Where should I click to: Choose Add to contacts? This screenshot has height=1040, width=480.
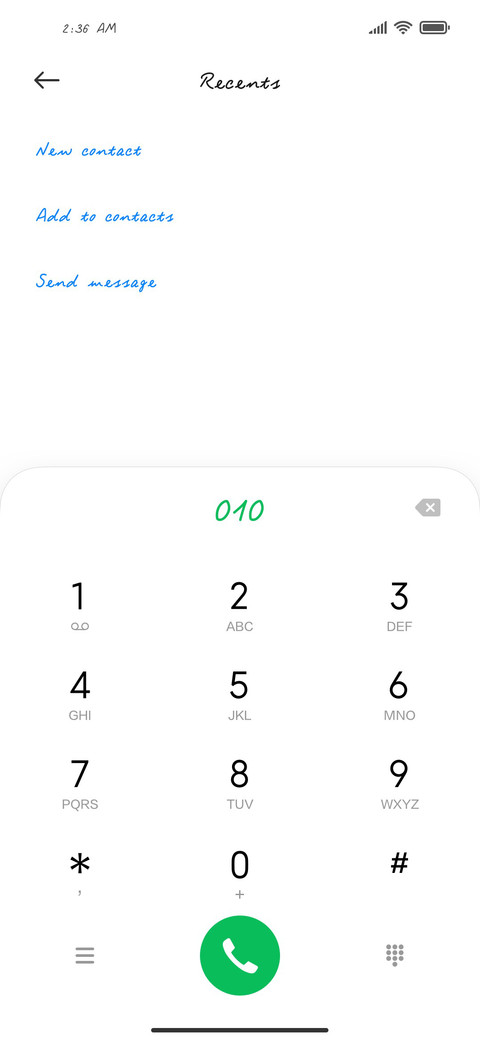tap(105, 216)
